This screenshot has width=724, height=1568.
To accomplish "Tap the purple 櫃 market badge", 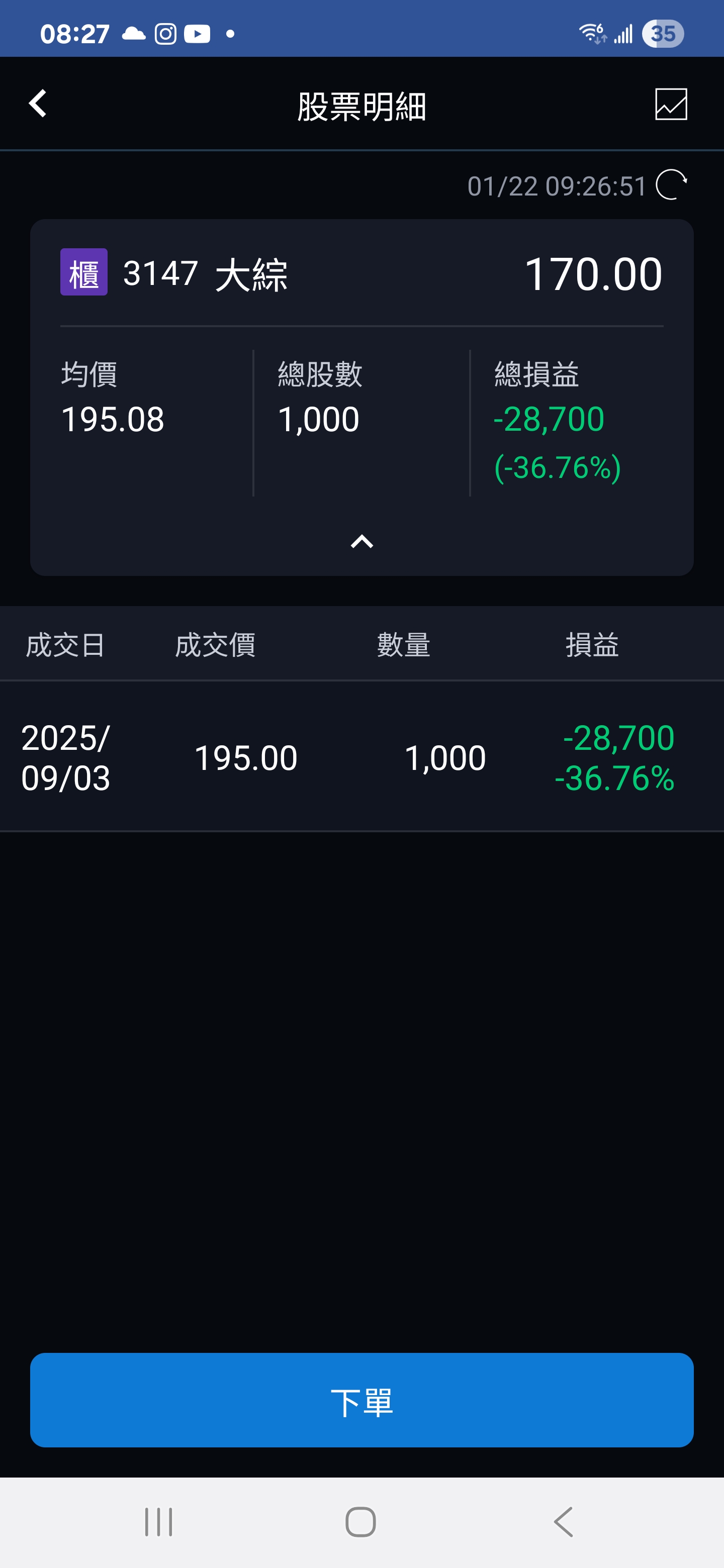I will click(x=83, y=274).
